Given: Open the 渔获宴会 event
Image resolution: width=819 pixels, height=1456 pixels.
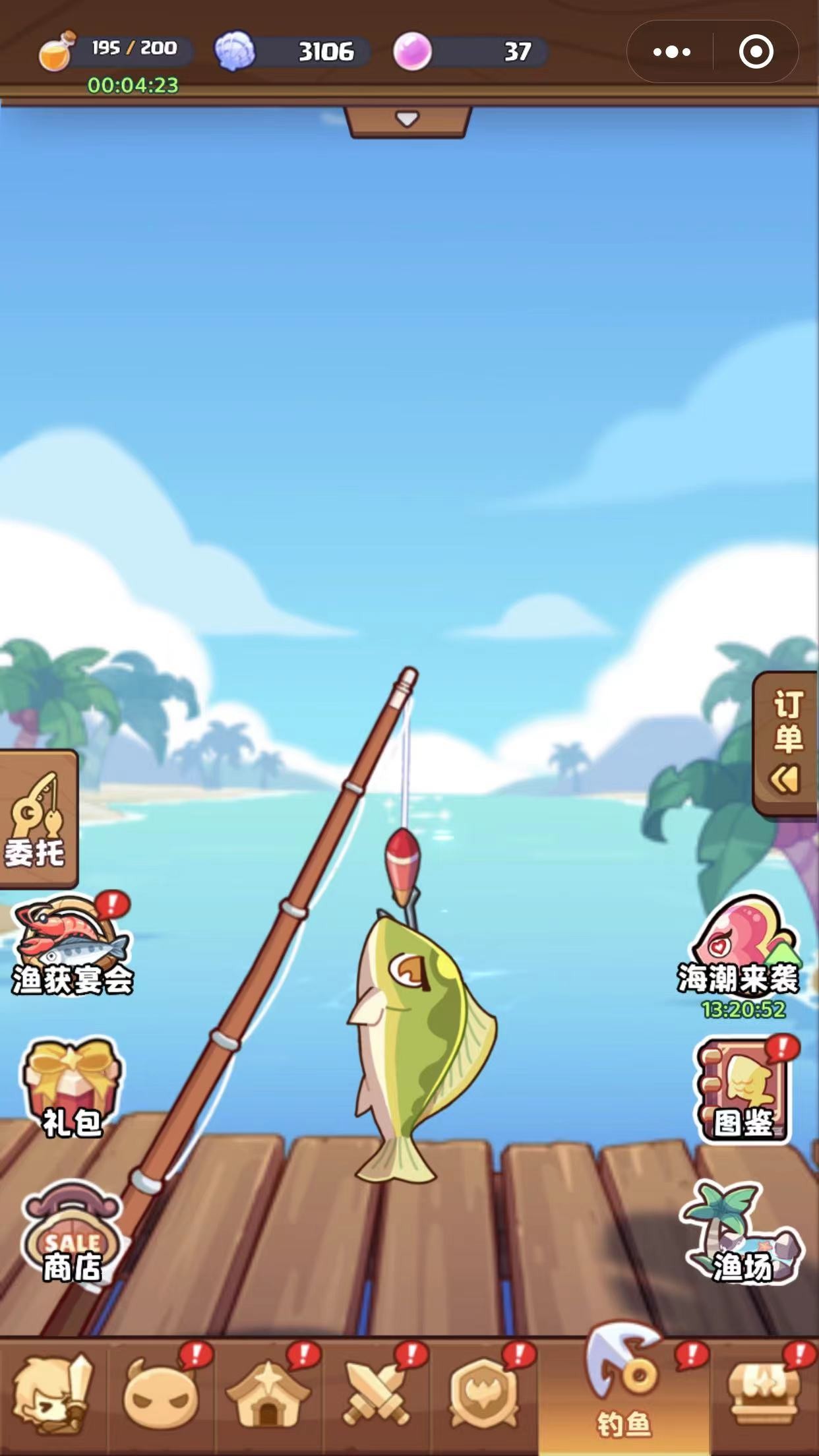Looking at the screenshot, I should coord(71,946).
